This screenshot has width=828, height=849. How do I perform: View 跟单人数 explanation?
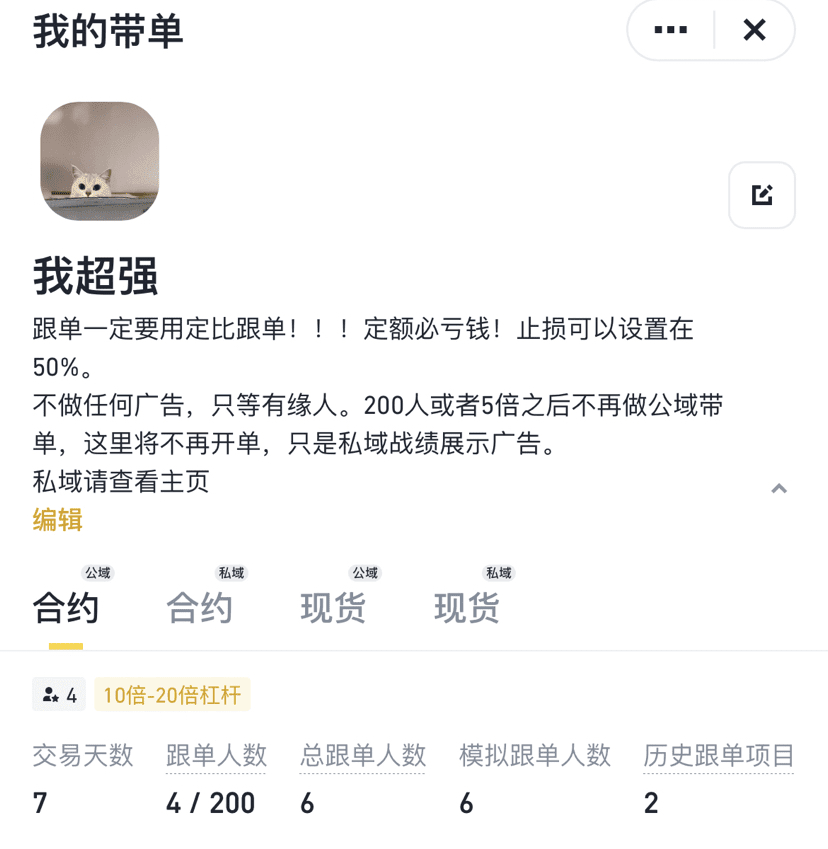click(x=216, y=755)
